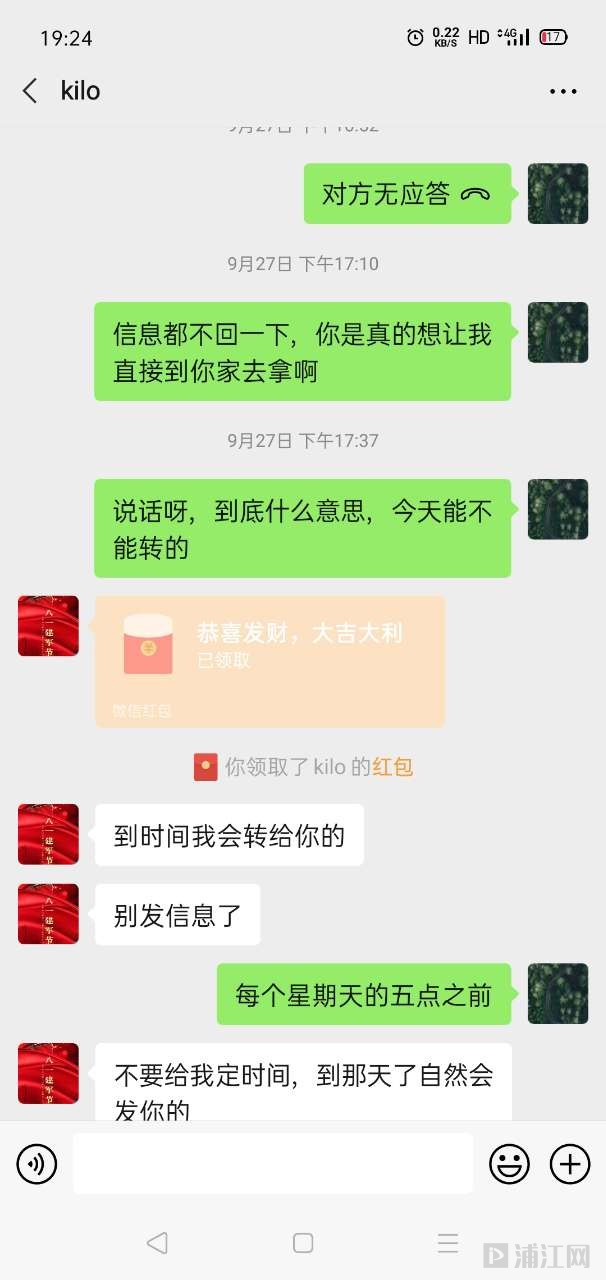Open the emoji picker

(x=509, y=1163)
